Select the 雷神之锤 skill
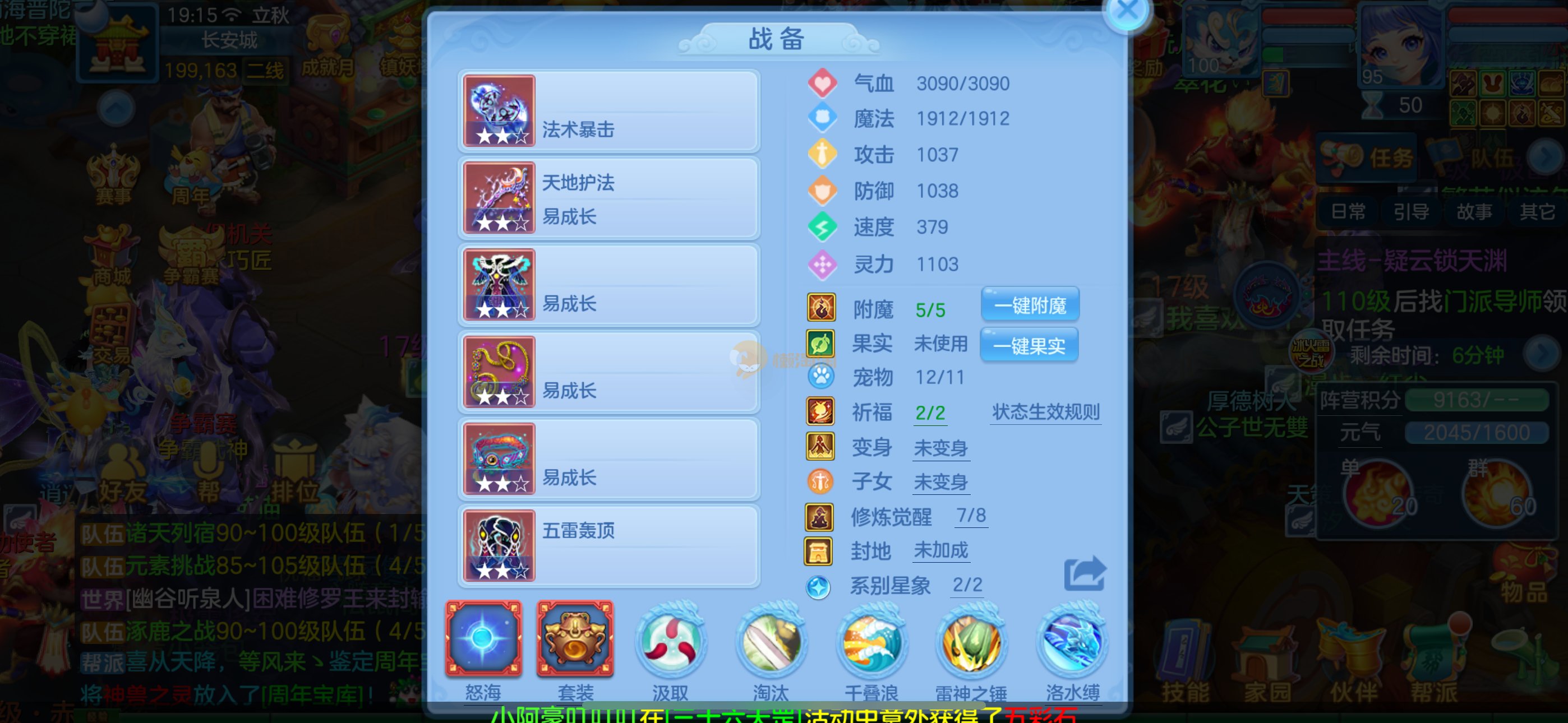The image size is (1568, 723). [x=971, y=643]
